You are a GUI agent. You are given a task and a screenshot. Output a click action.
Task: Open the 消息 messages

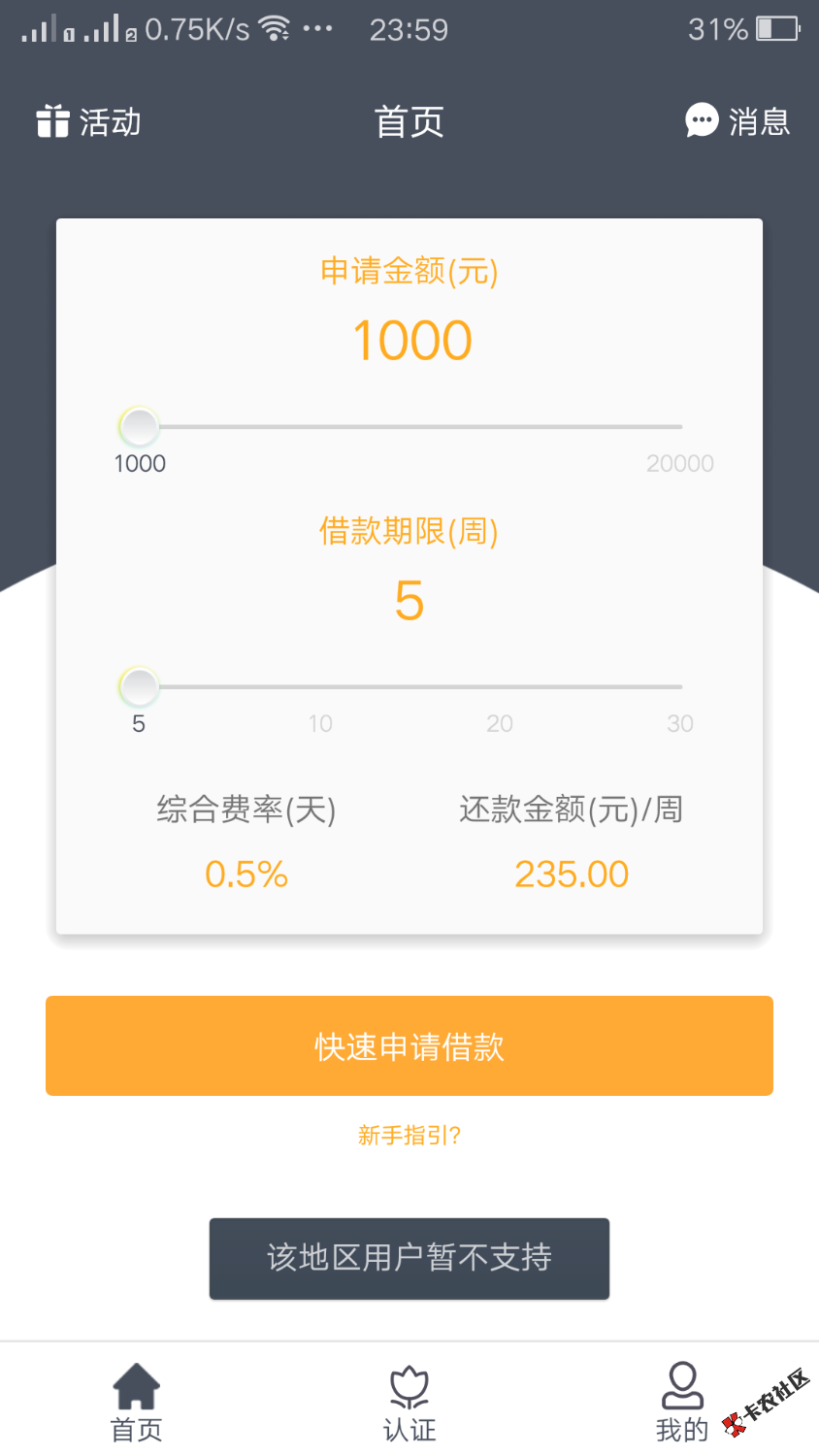click(x=737, y=121)
